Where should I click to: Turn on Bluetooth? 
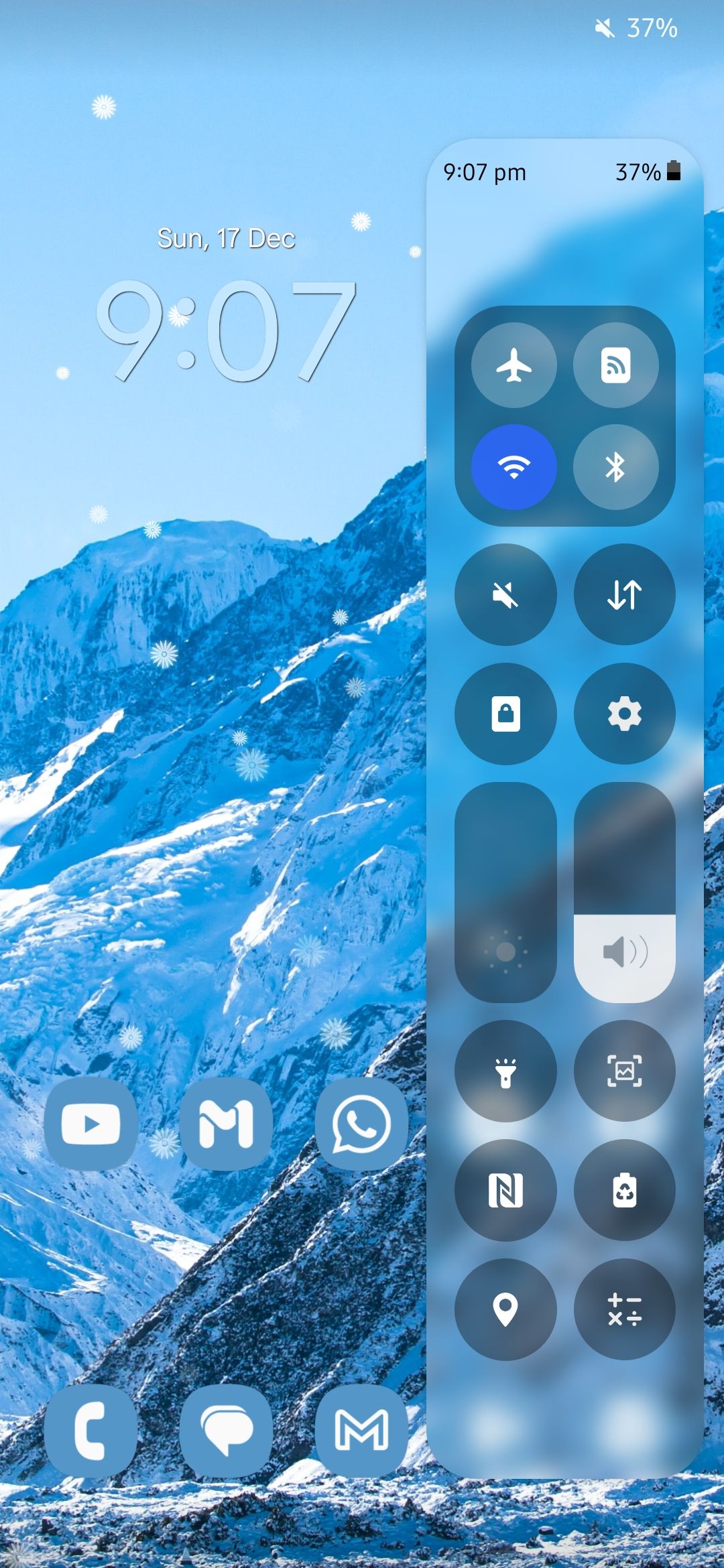coord(615,467)
